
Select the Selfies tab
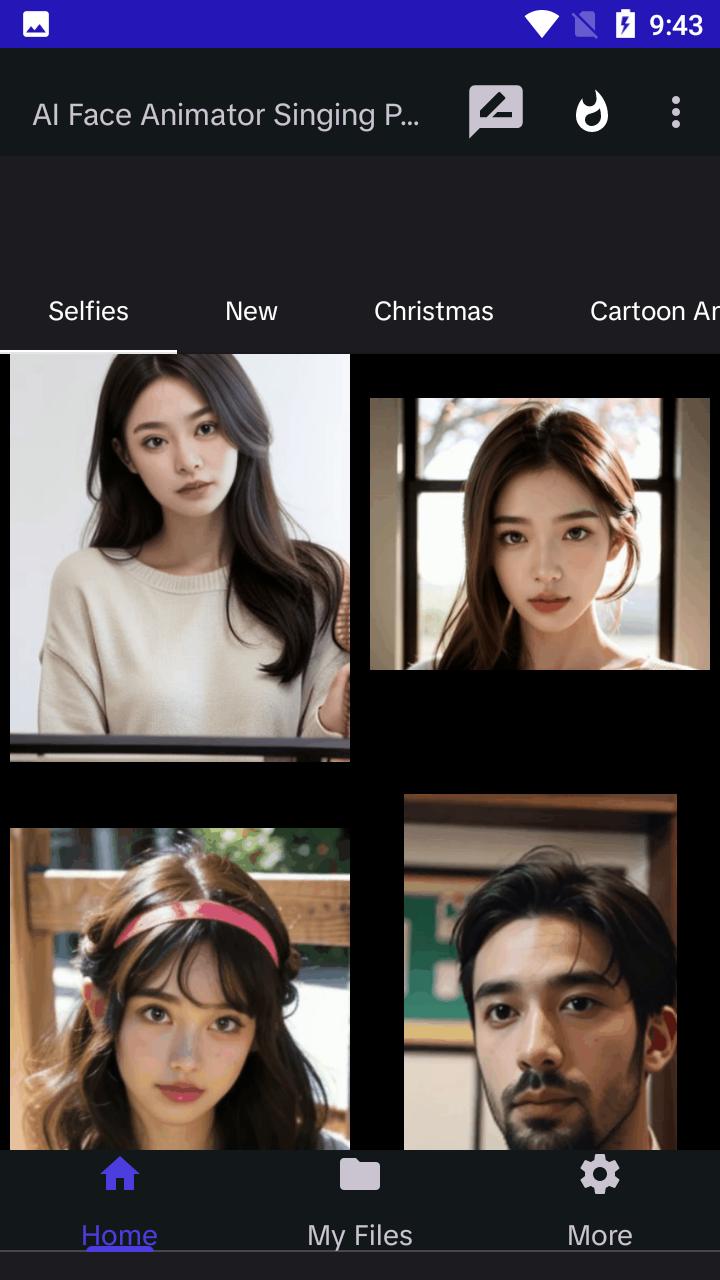(88, 311)
